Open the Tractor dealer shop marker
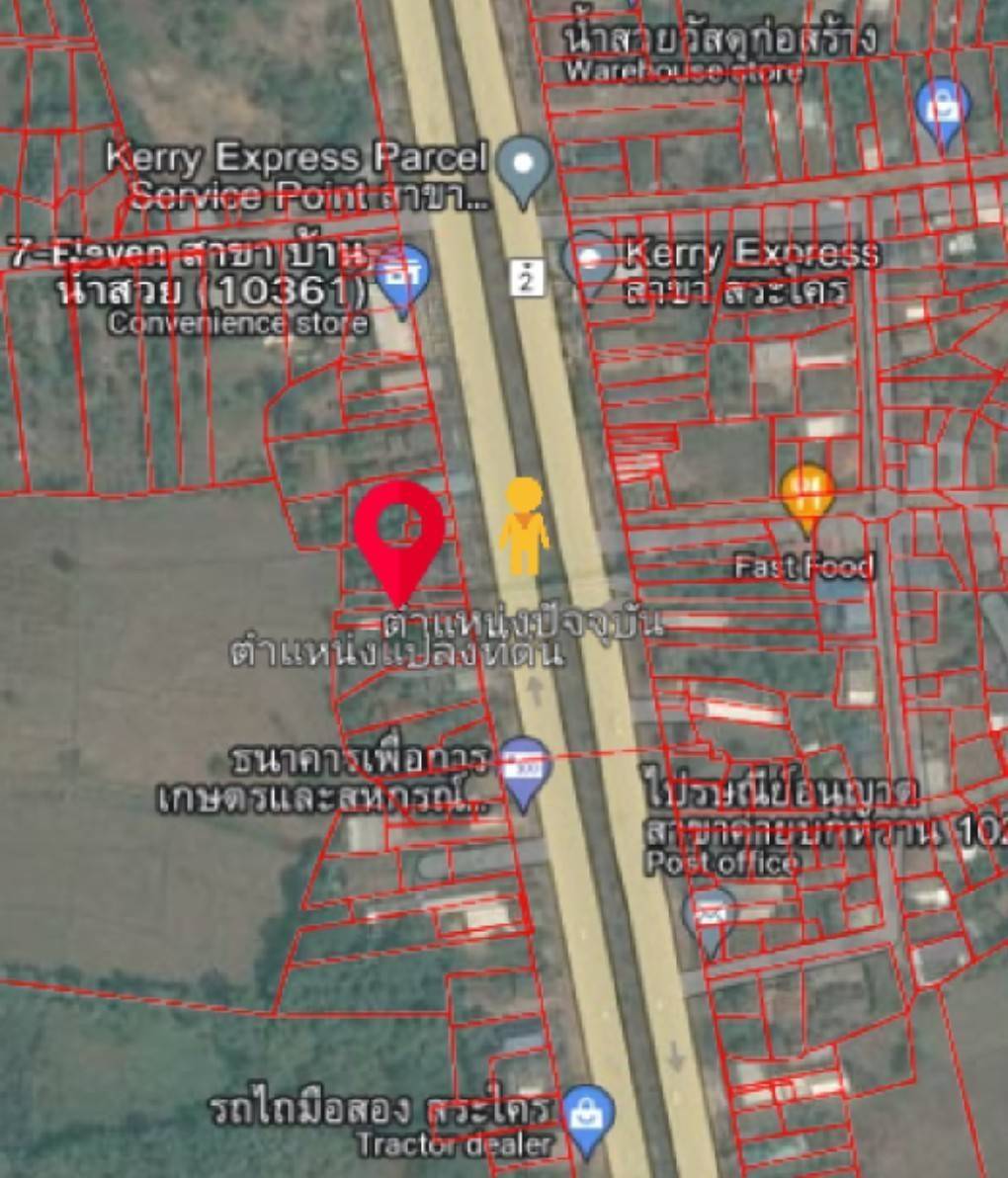This screenshot has width=1008, height=1178. [587, 1115]
